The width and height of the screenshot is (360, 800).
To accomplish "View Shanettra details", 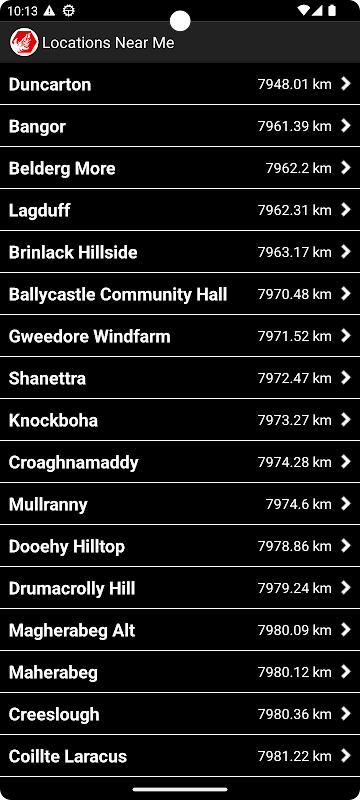I will point(180,378).
